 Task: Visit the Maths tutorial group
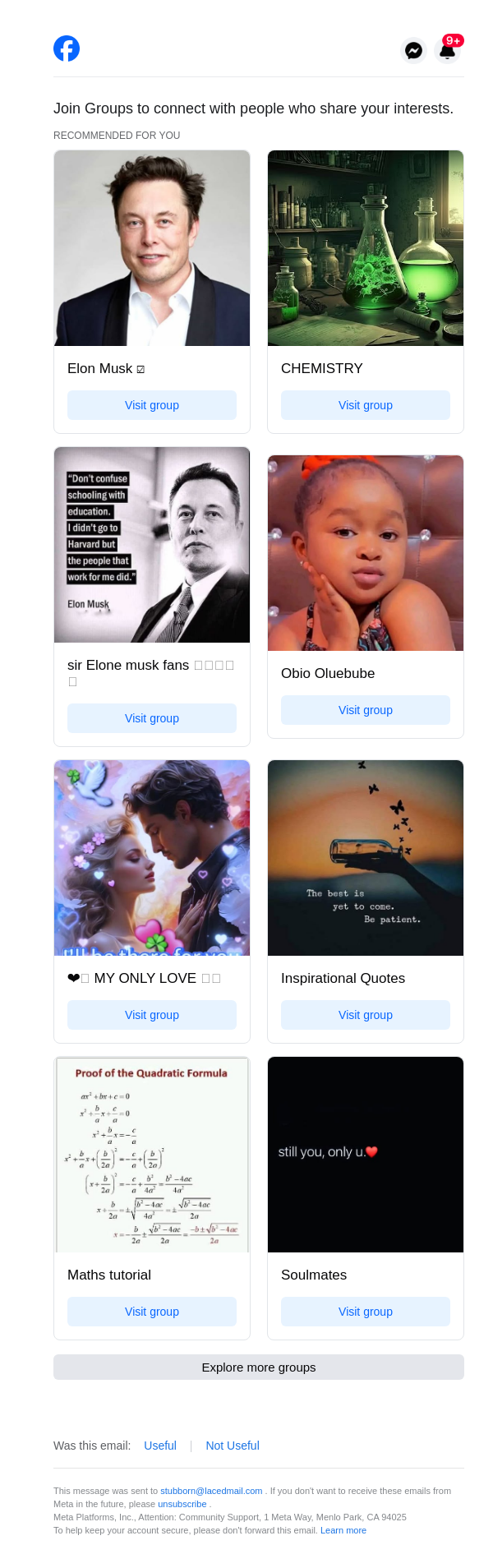pos(152,1312)
